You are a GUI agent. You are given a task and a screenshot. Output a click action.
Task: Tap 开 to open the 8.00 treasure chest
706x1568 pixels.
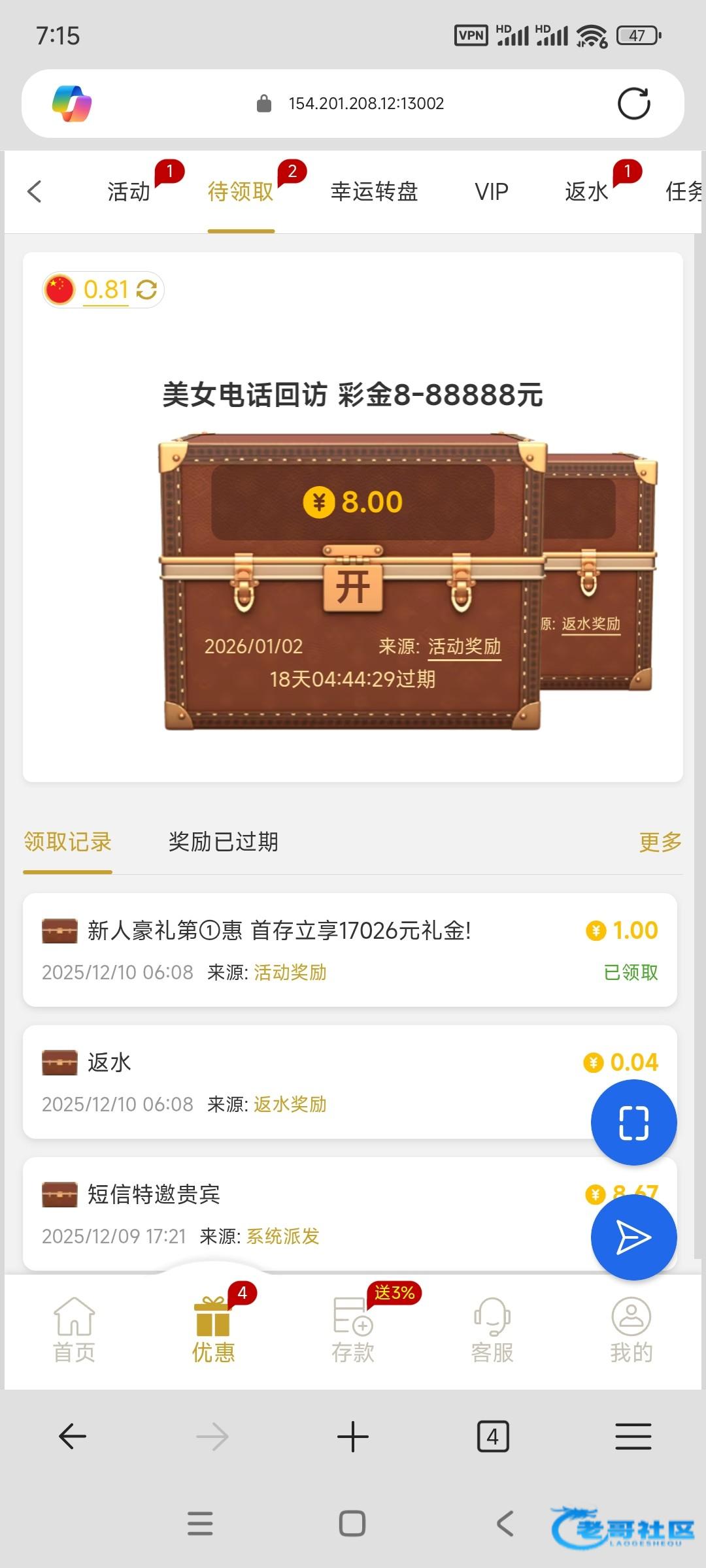coord(353,586)
